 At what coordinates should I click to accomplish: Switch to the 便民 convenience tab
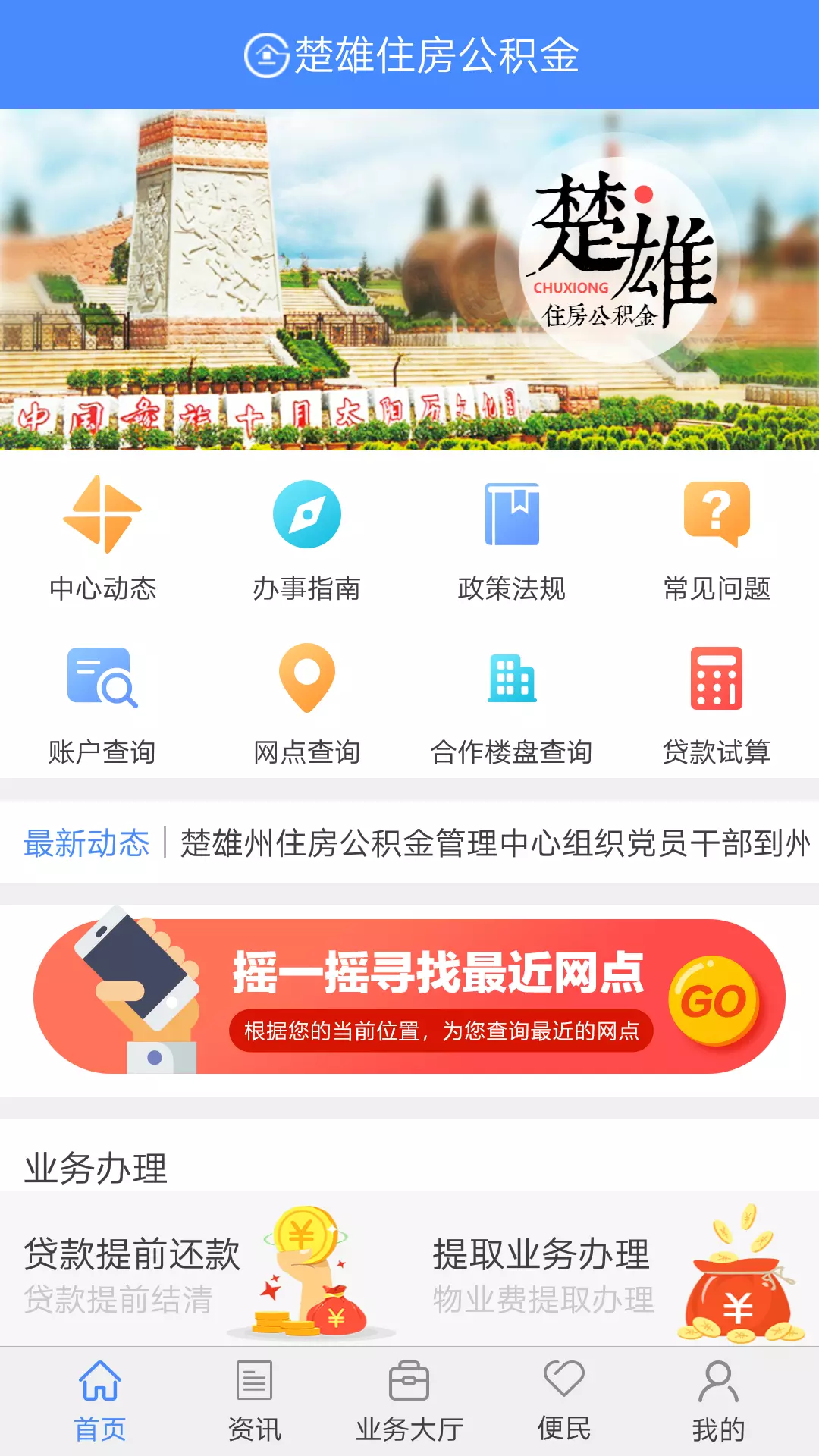(x=564, y=1401)
